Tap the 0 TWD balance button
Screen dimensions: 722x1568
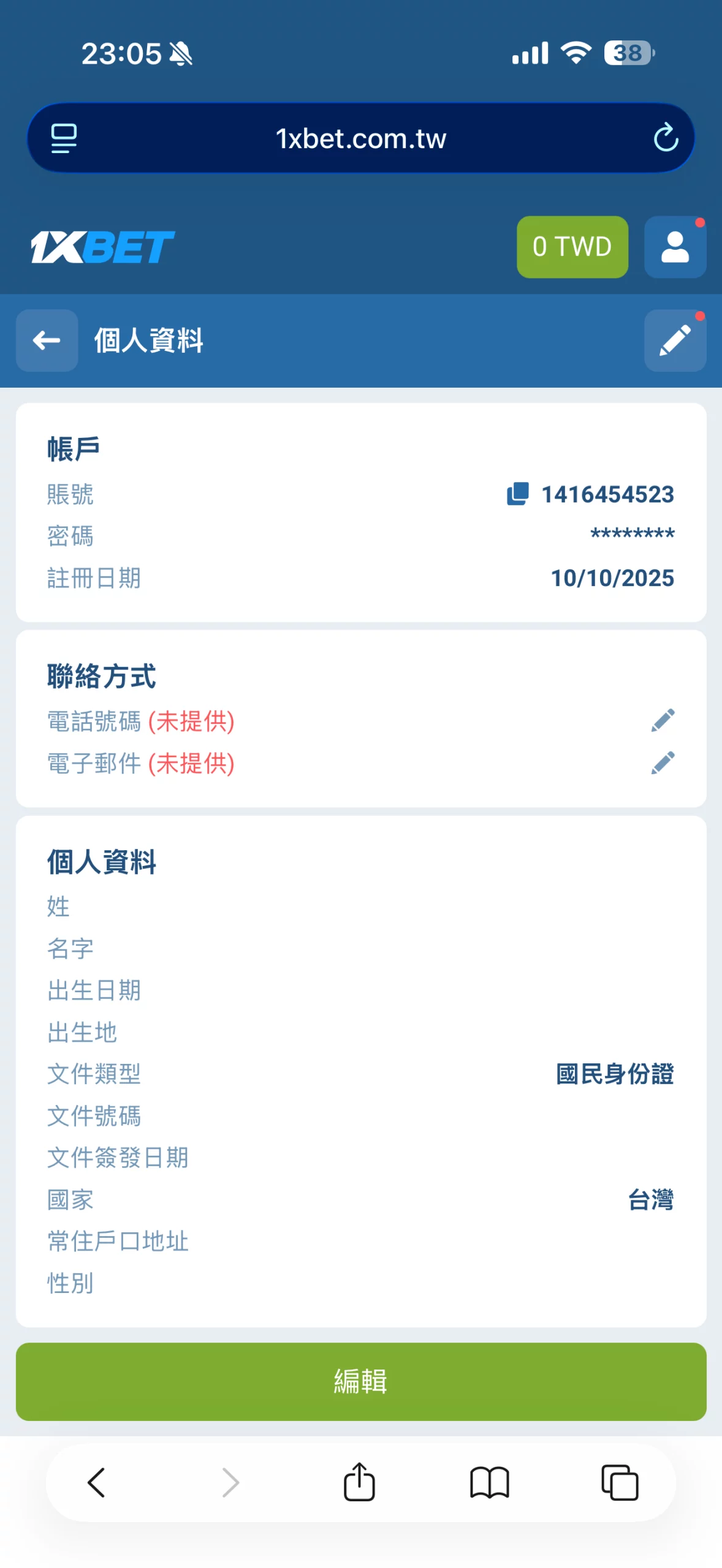click(x=572, y=247)
